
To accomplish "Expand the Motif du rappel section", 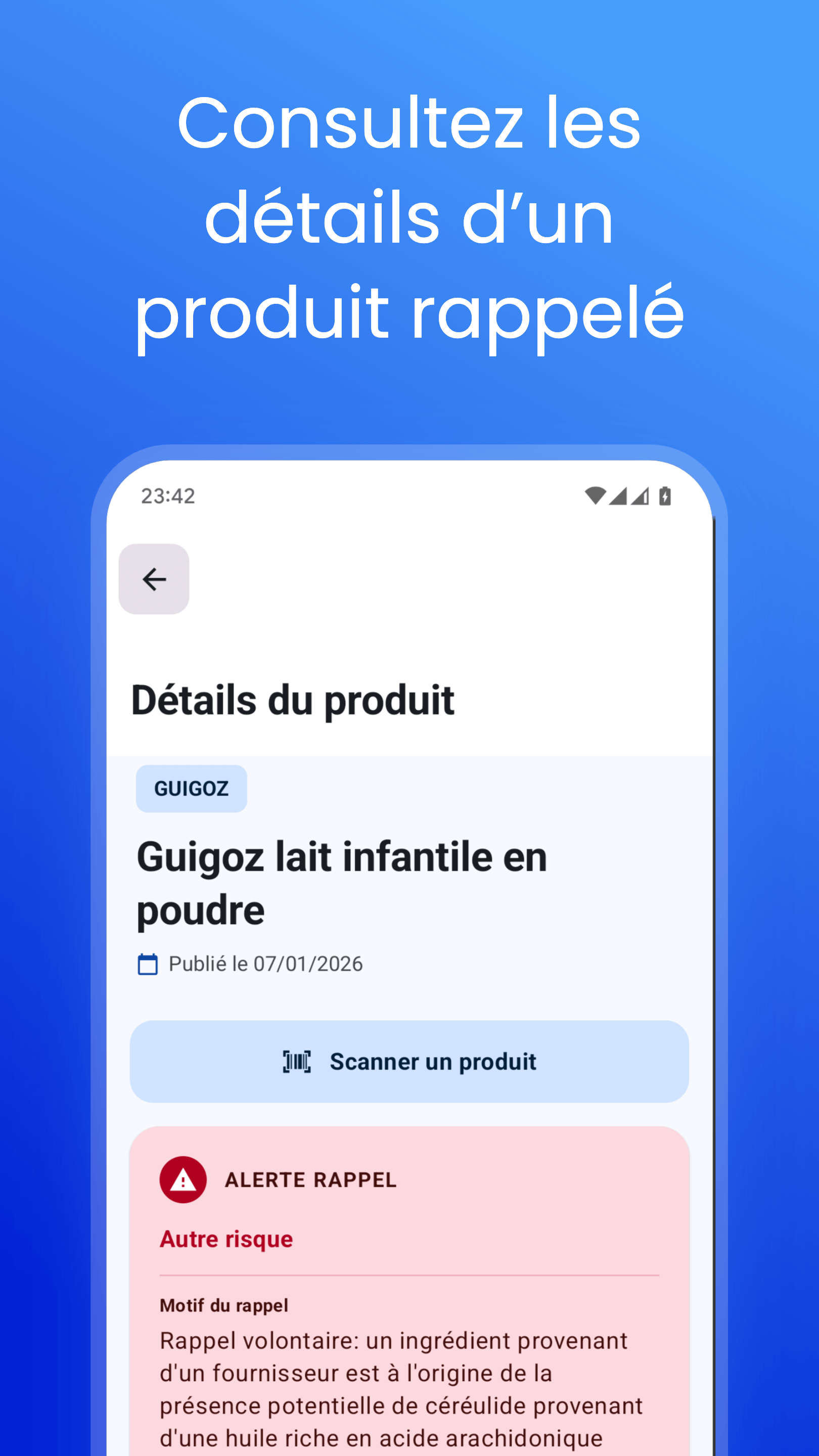I will tap(224, 1304).
